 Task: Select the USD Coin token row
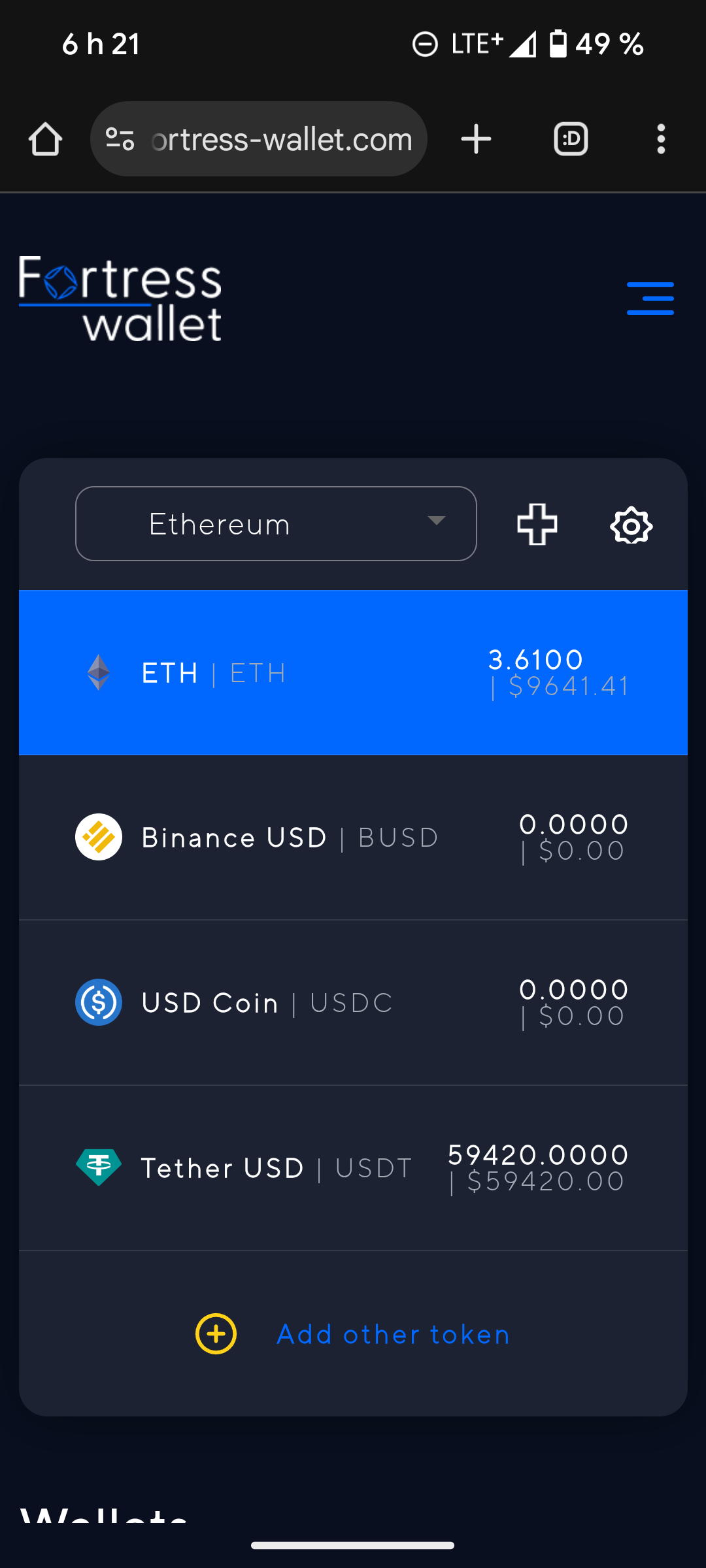(x=353, y=1003)
